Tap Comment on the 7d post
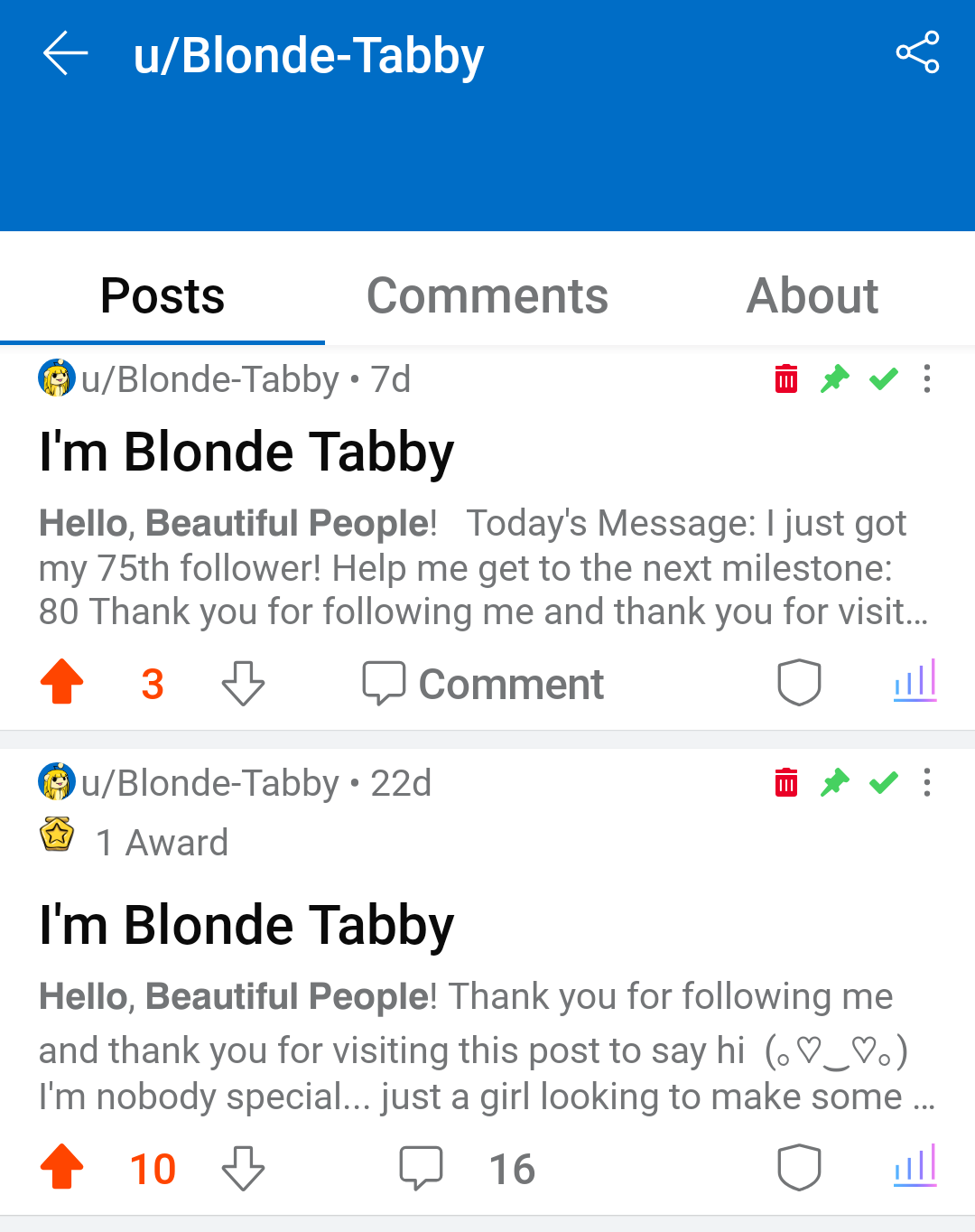The width and height of the screenshot is (975, 1232). pos(484,684)
